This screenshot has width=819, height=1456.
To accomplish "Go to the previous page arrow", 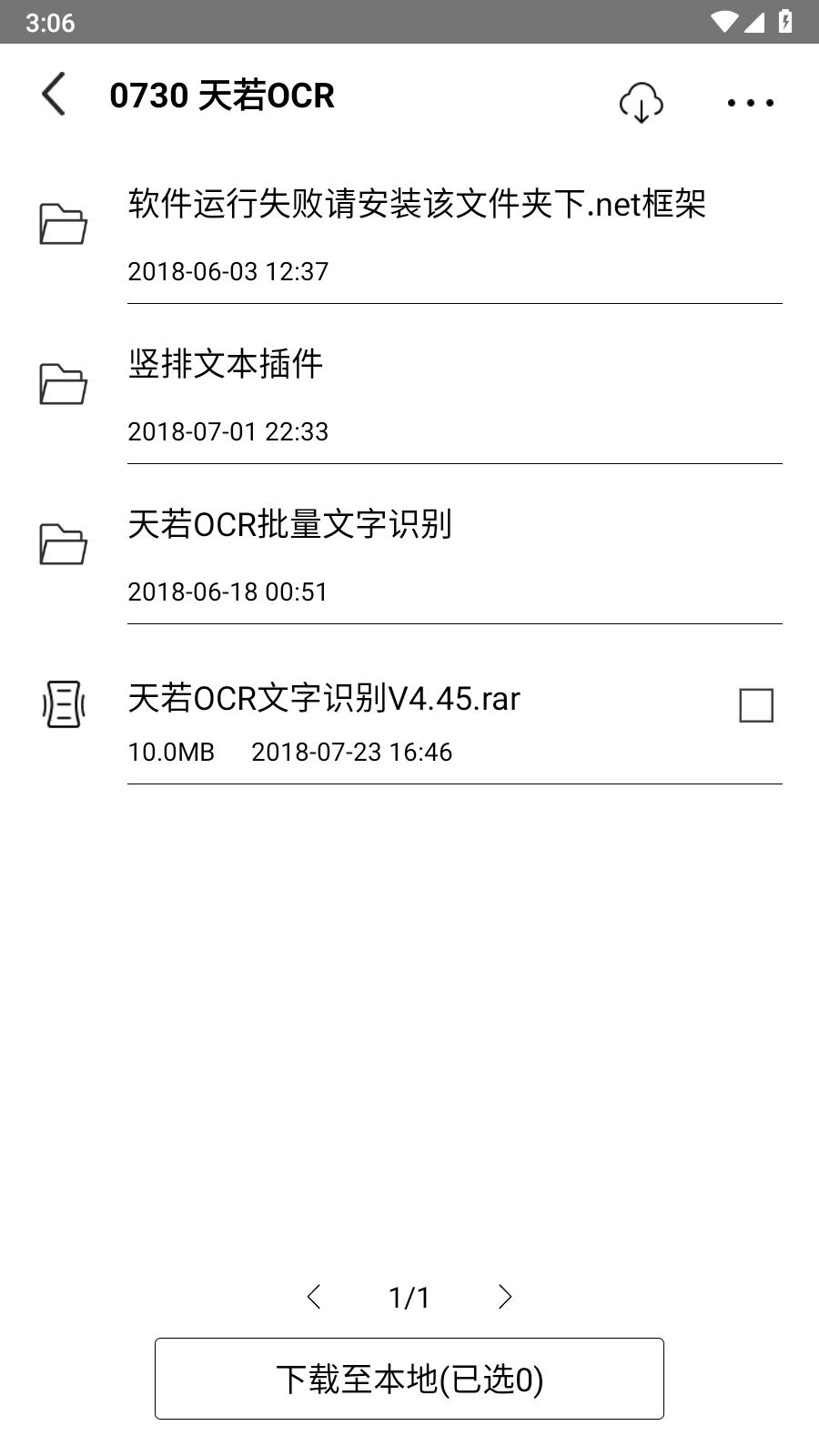I will [314, 1297].
